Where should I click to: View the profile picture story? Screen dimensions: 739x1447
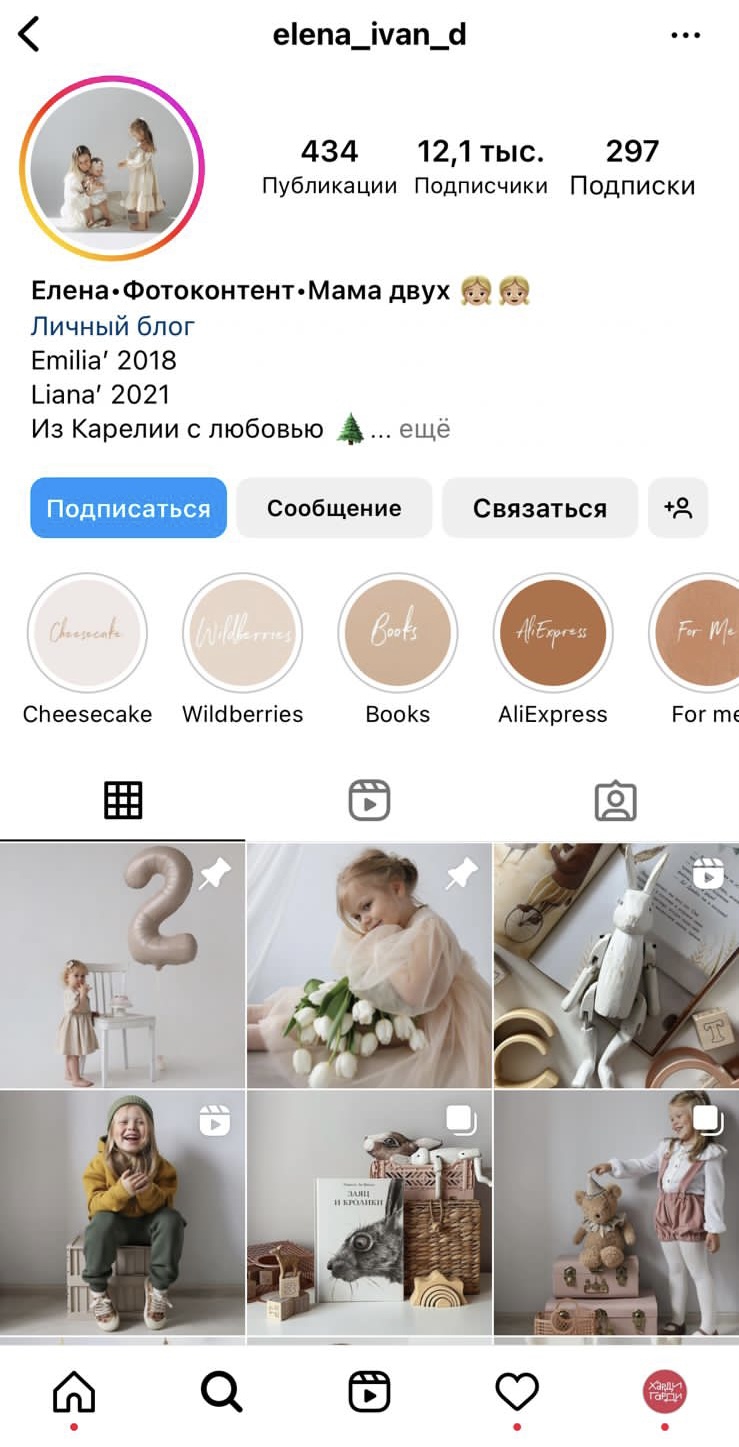point(111,168)
